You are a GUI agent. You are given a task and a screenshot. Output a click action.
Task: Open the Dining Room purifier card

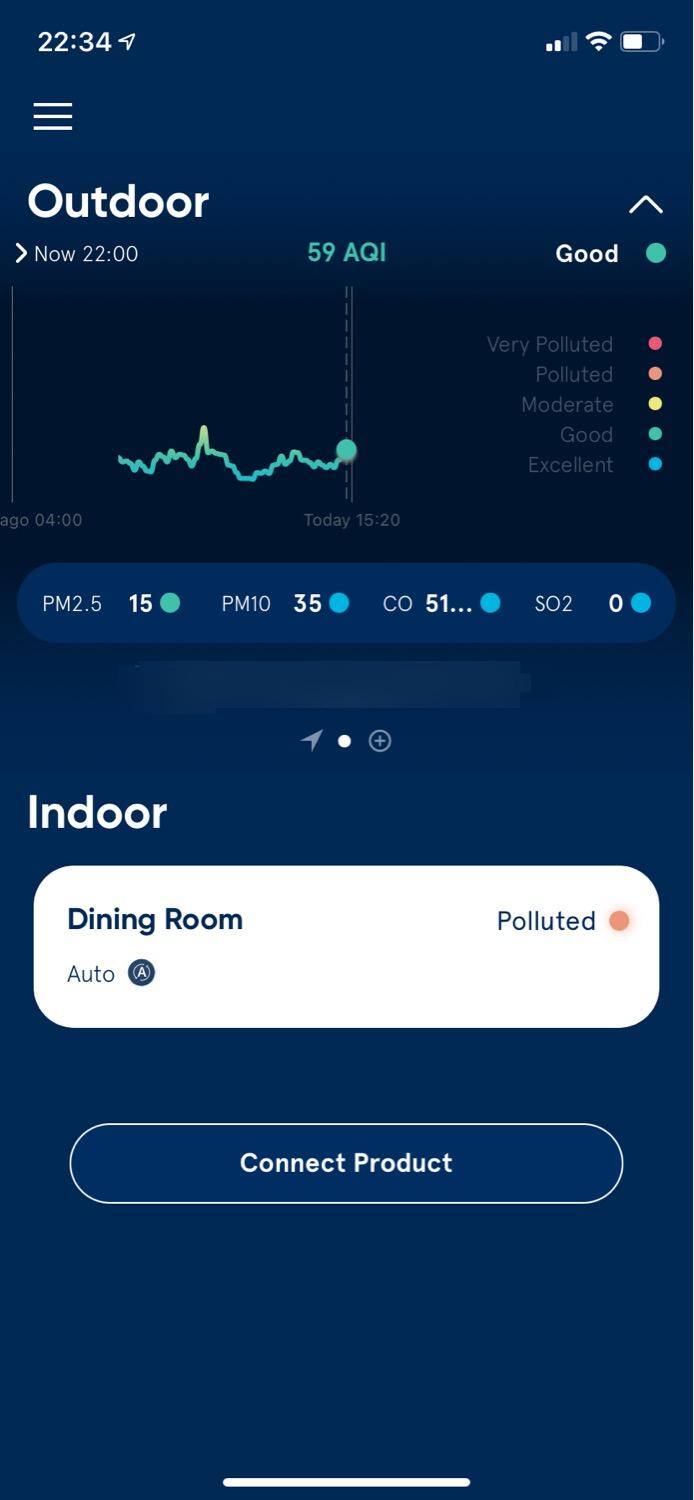pyautogui.click(x=346, y=946)
